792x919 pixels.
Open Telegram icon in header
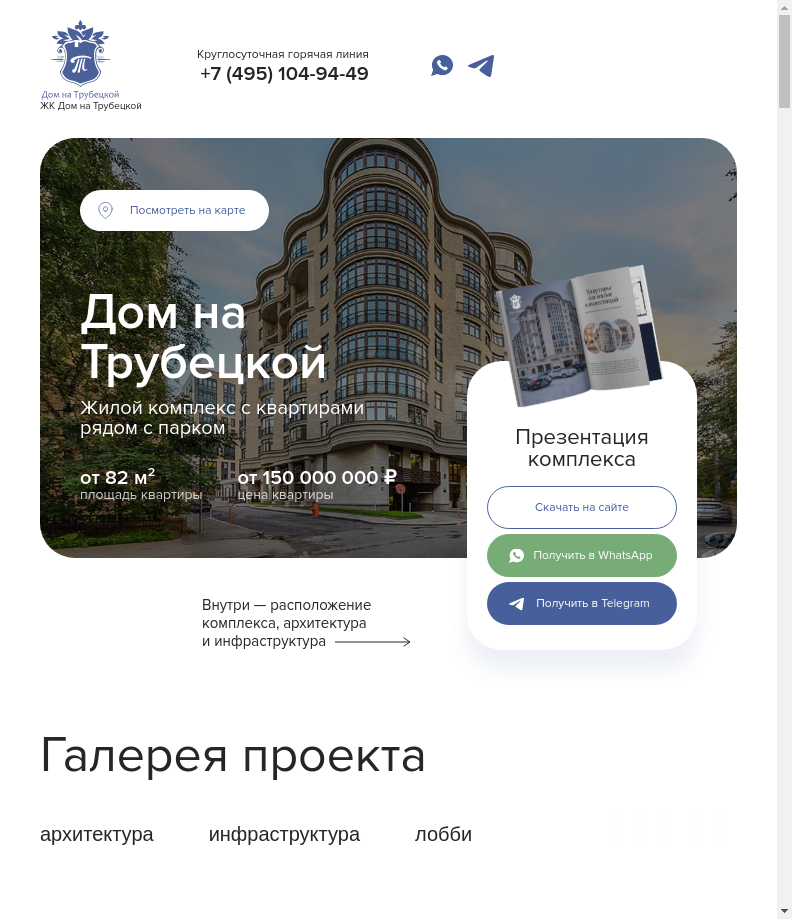coord(481,66)
